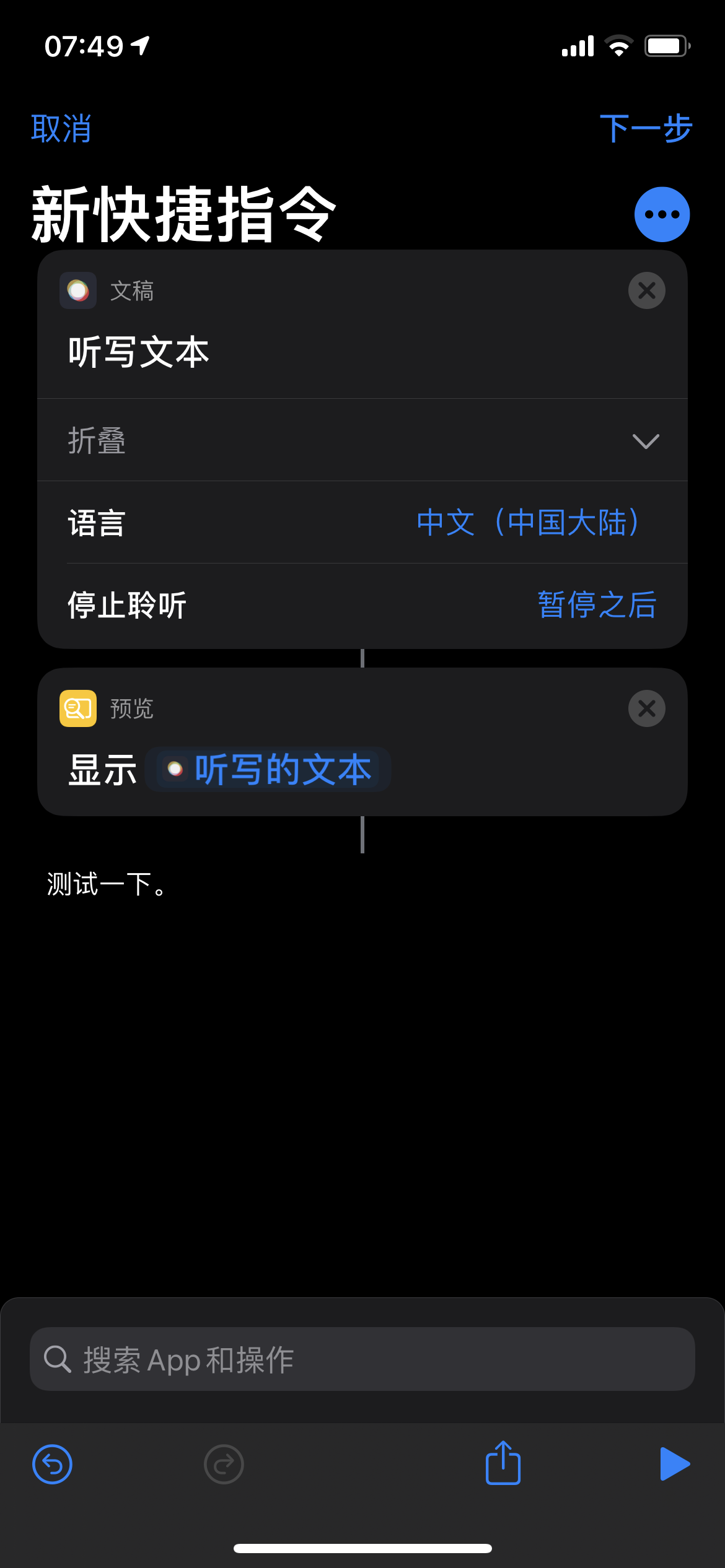The width and height of the screenshot is (725, 1568).
Task: Share this shortcut
Action: click(x=503, y=1463)
